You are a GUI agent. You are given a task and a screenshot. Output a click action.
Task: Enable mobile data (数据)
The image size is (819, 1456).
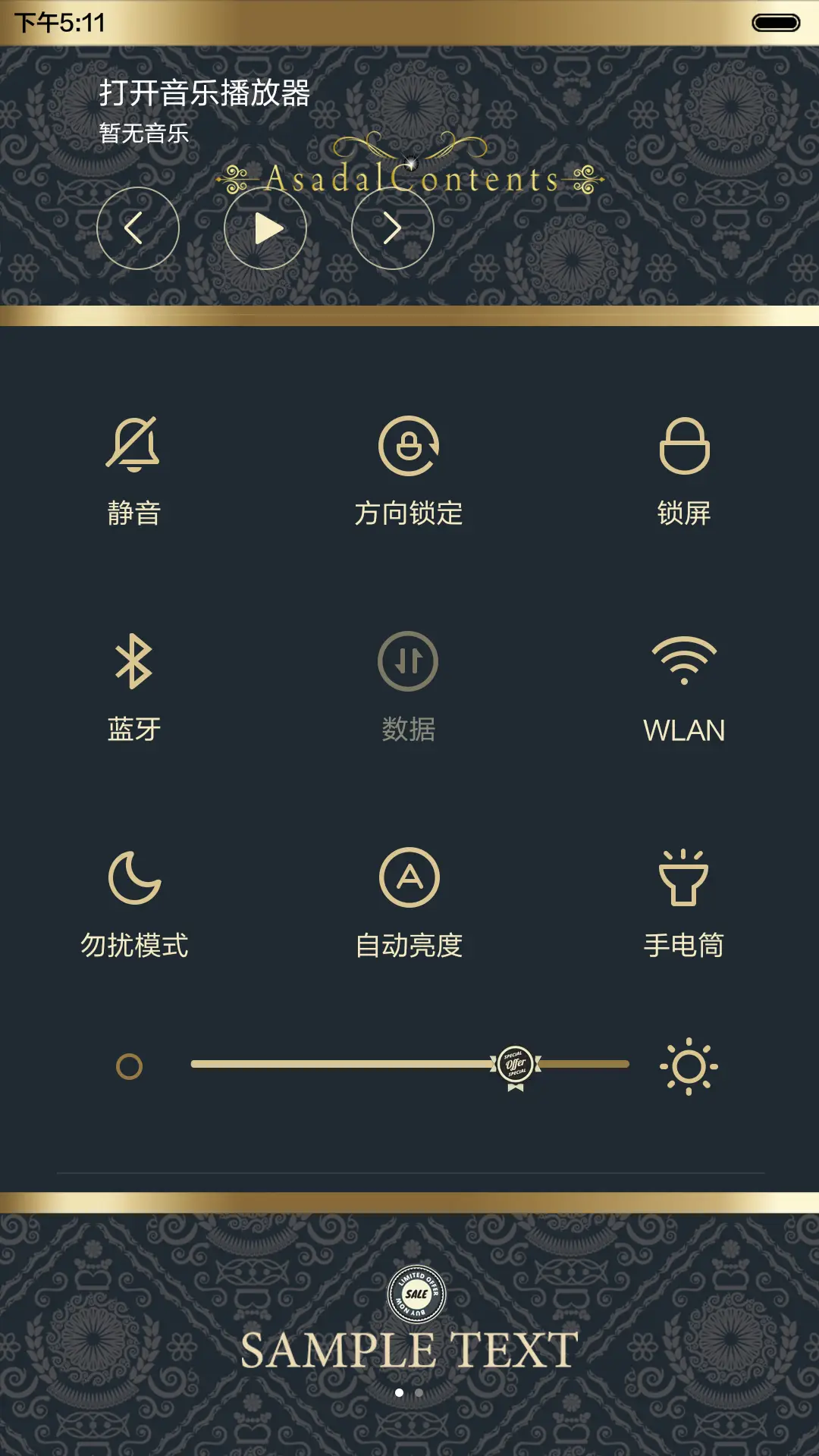click(409, 660)
